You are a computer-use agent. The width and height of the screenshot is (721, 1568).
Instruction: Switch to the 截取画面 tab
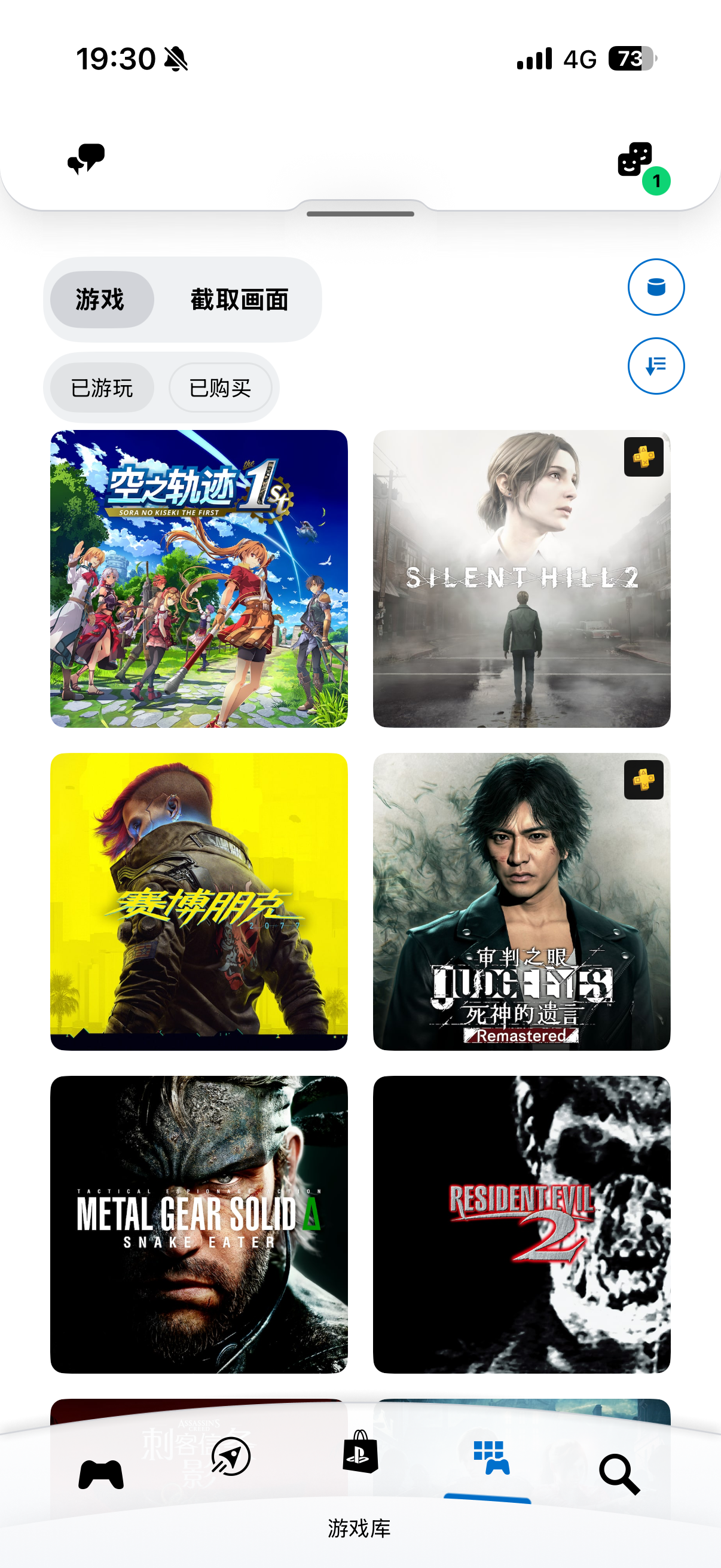(x=239, y=300)
